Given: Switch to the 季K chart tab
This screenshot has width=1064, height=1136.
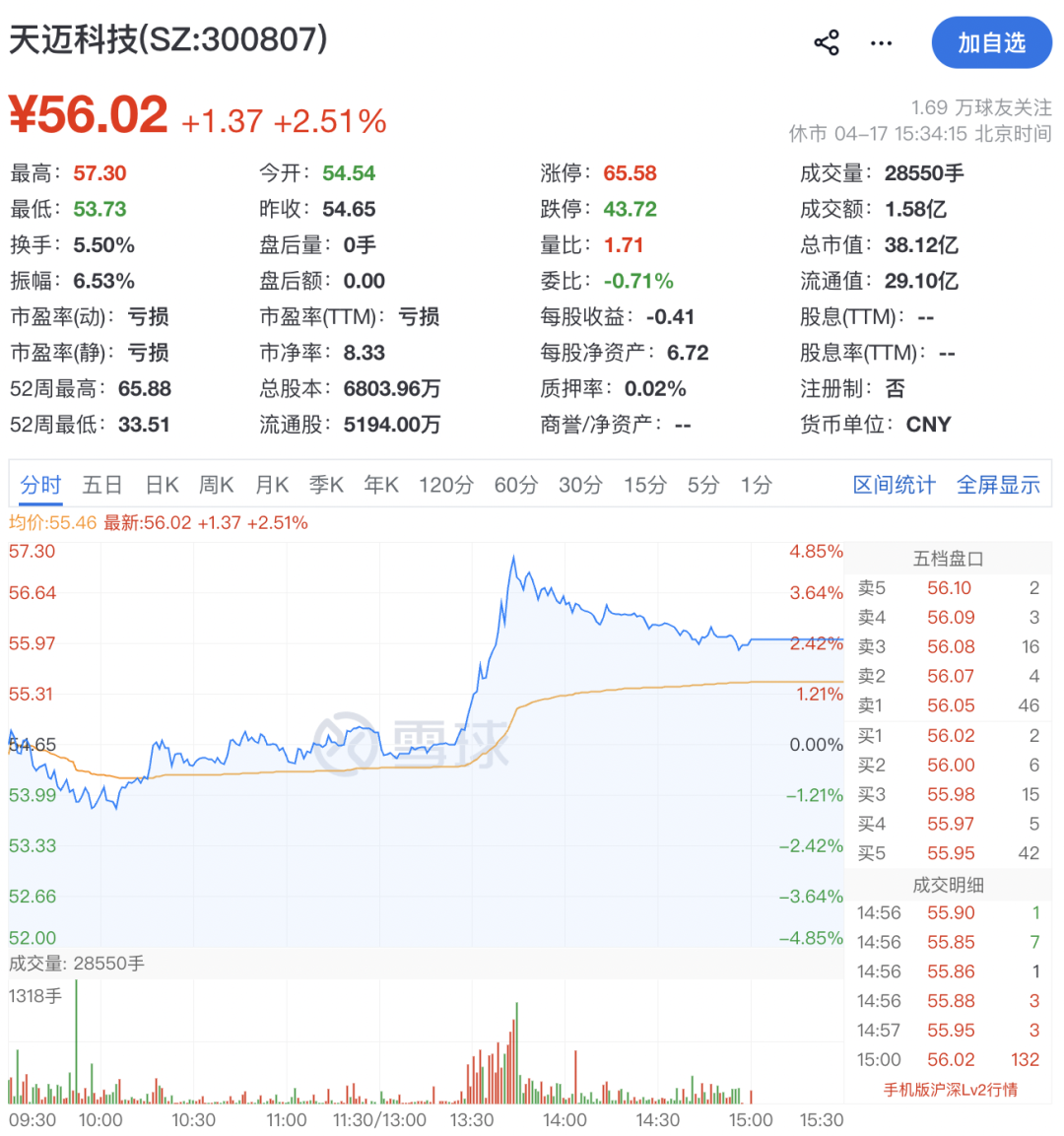Looking at the screenshot, I should point(326,485).
